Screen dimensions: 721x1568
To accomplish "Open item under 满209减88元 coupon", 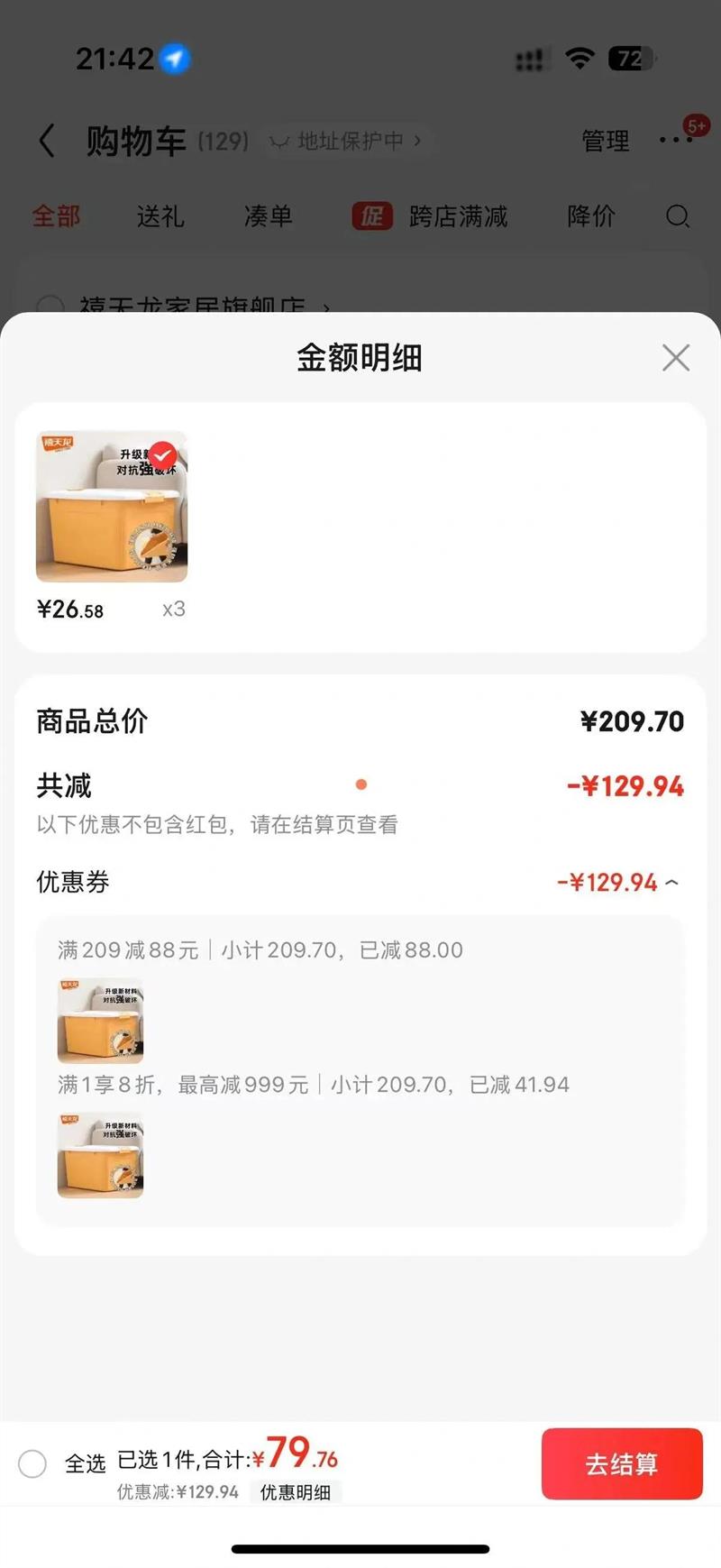I will (x=100, y=1021).
